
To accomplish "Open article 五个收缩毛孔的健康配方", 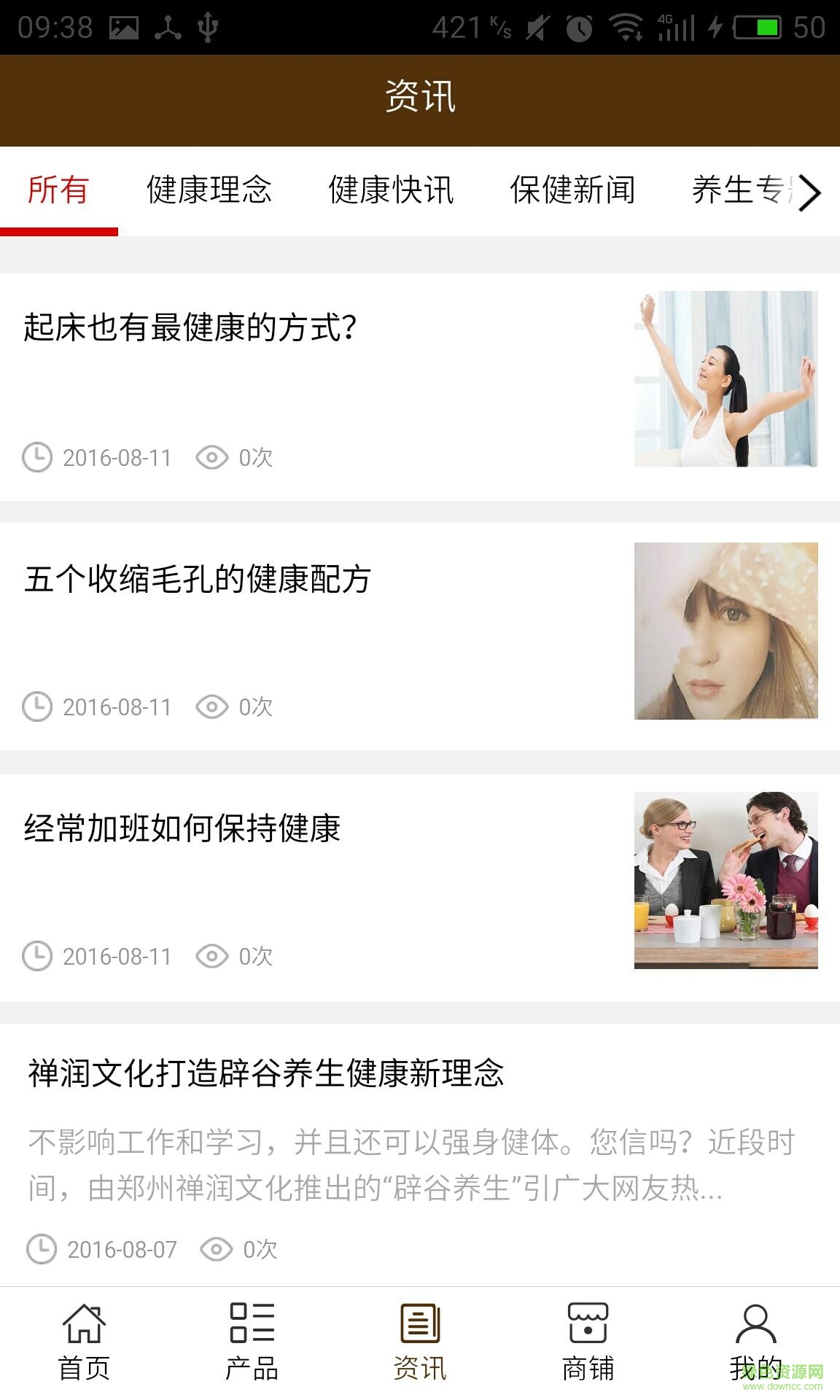I will click(198, 580).
